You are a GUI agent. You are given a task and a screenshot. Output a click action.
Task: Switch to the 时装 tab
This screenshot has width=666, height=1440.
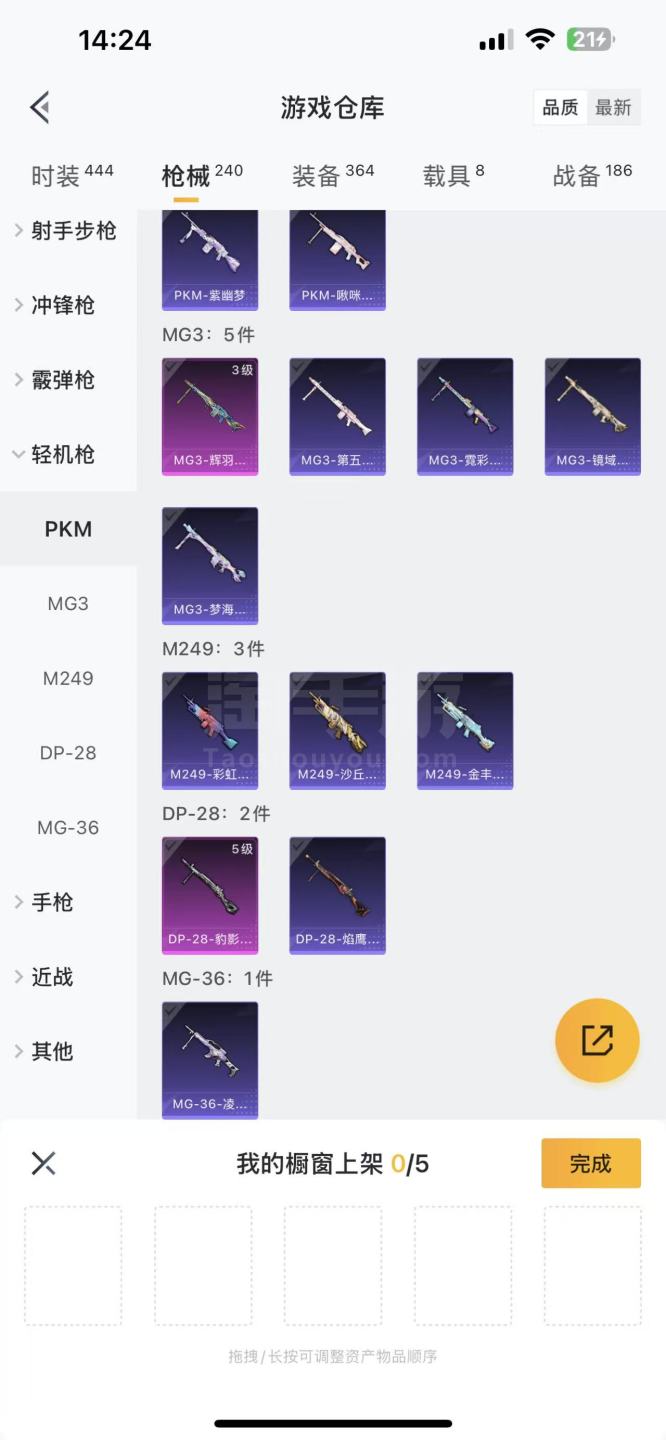pyautogui.click(x=72, y=176)
